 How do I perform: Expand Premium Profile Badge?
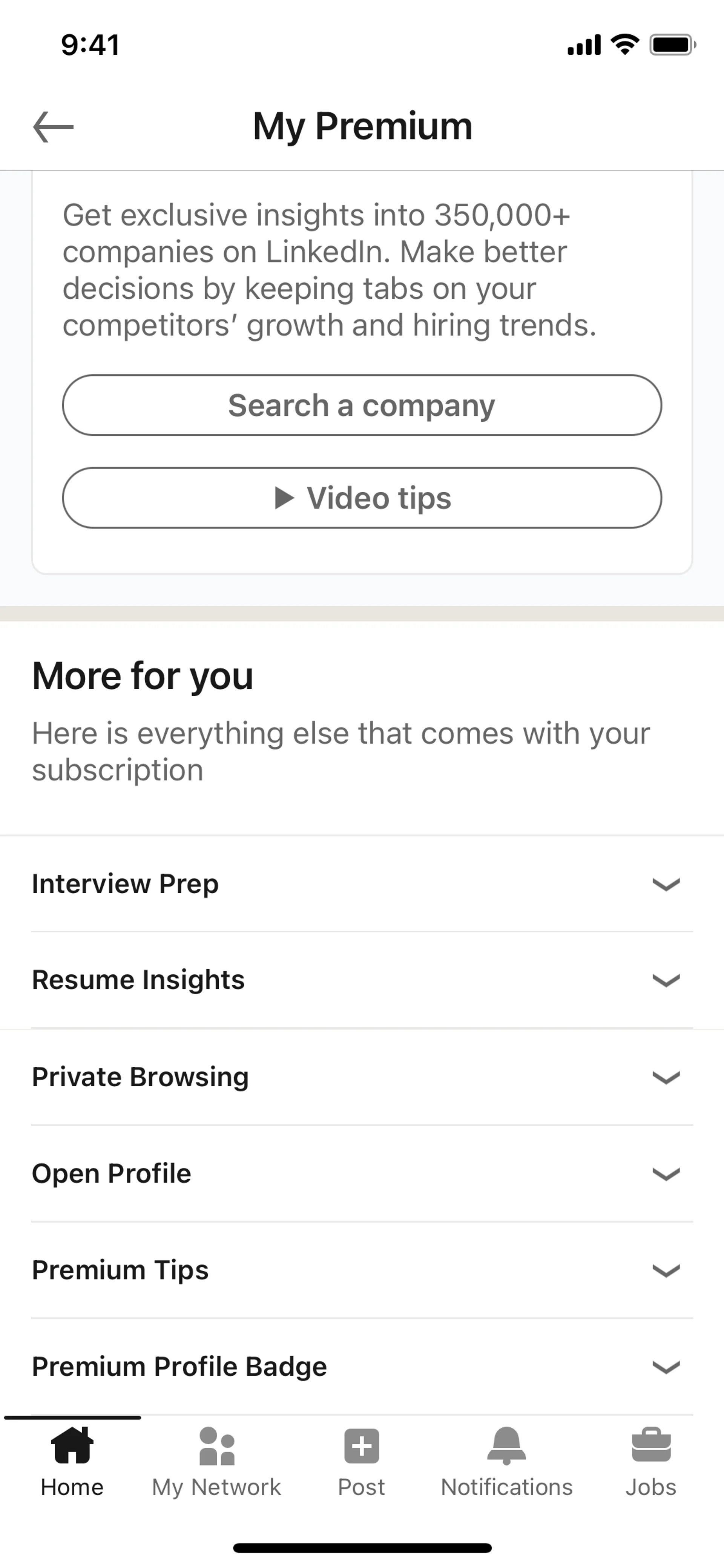(362, 1367)
